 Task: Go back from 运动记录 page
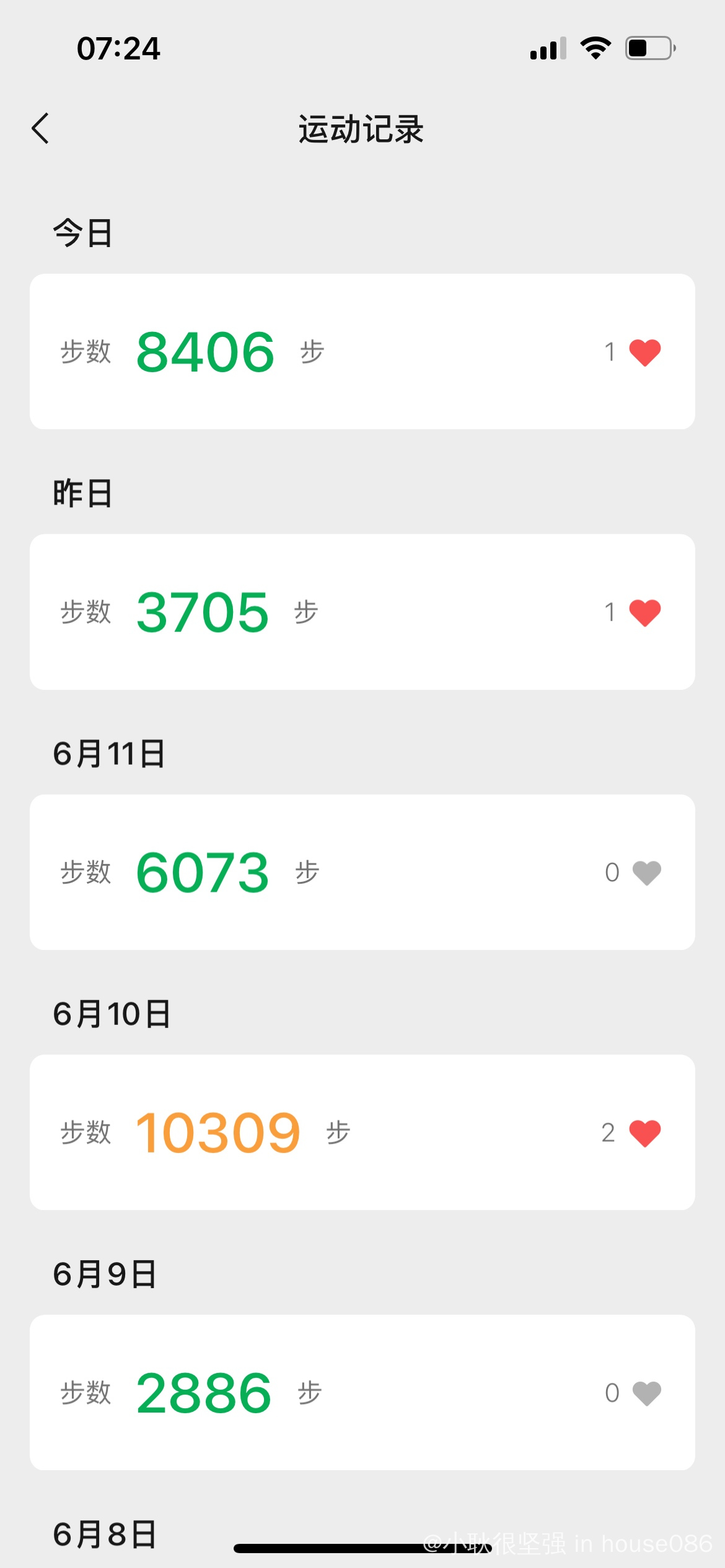40,129
